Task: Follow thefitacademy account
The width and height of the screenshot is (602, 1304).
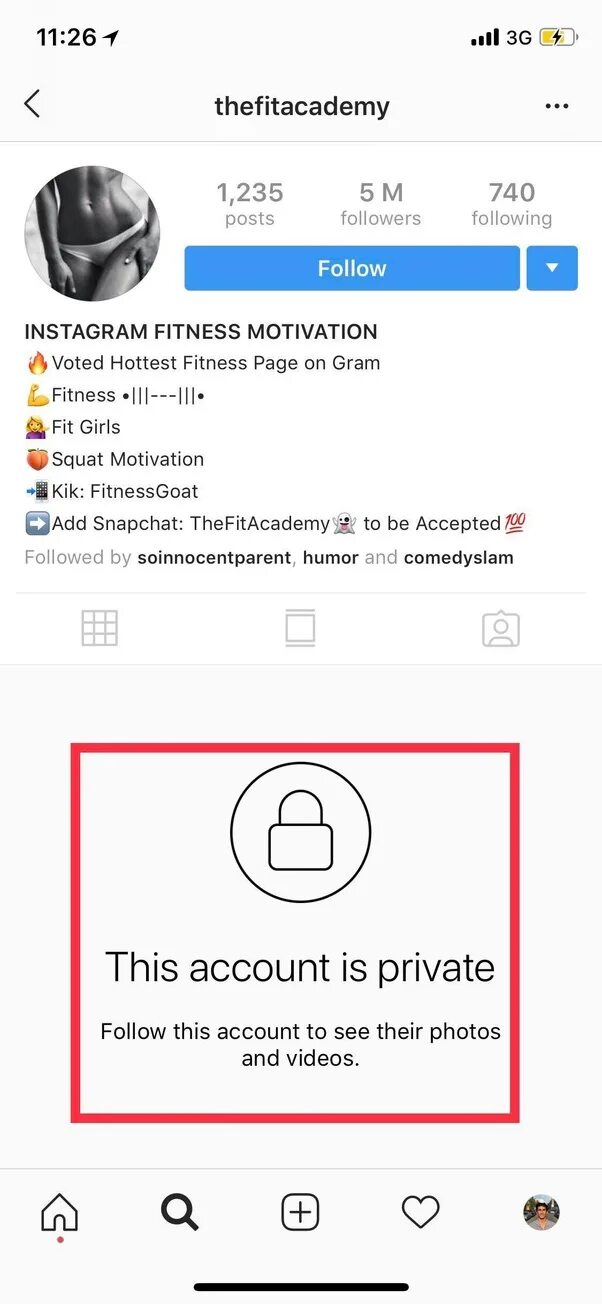Action: (352, 268)
